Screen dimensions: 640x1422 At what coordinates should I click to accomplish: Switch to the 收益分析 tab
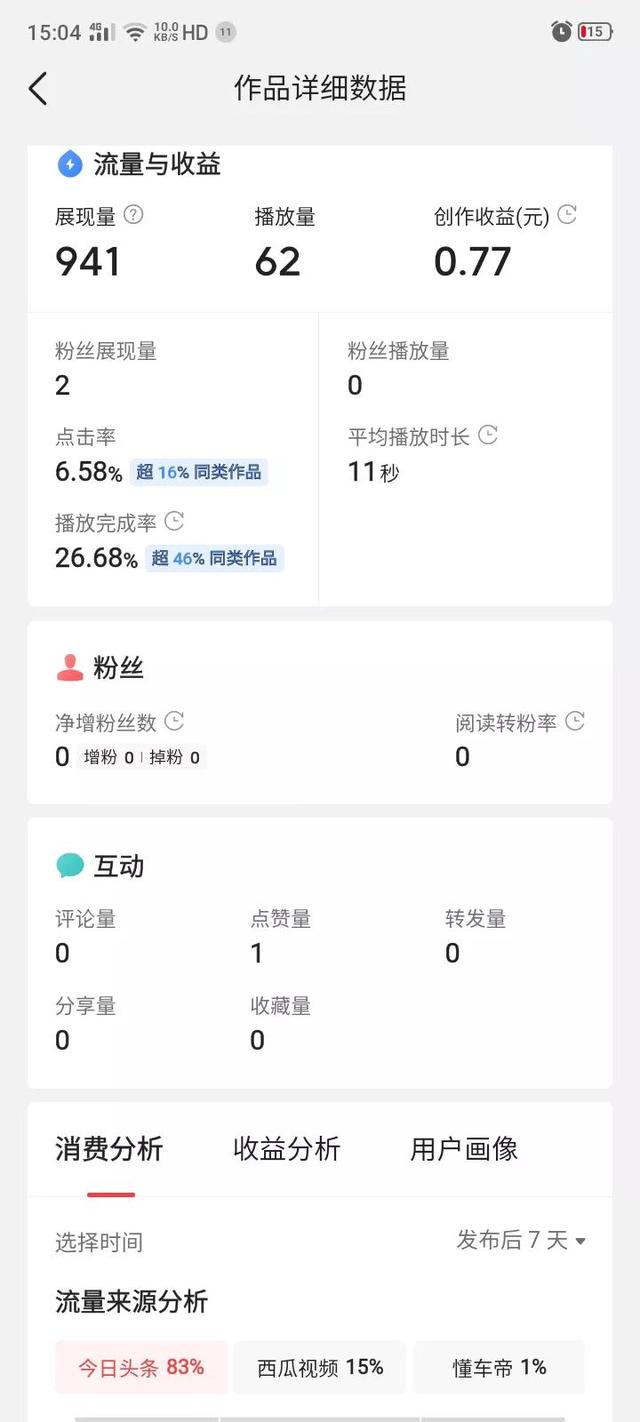pos(286,1149)
